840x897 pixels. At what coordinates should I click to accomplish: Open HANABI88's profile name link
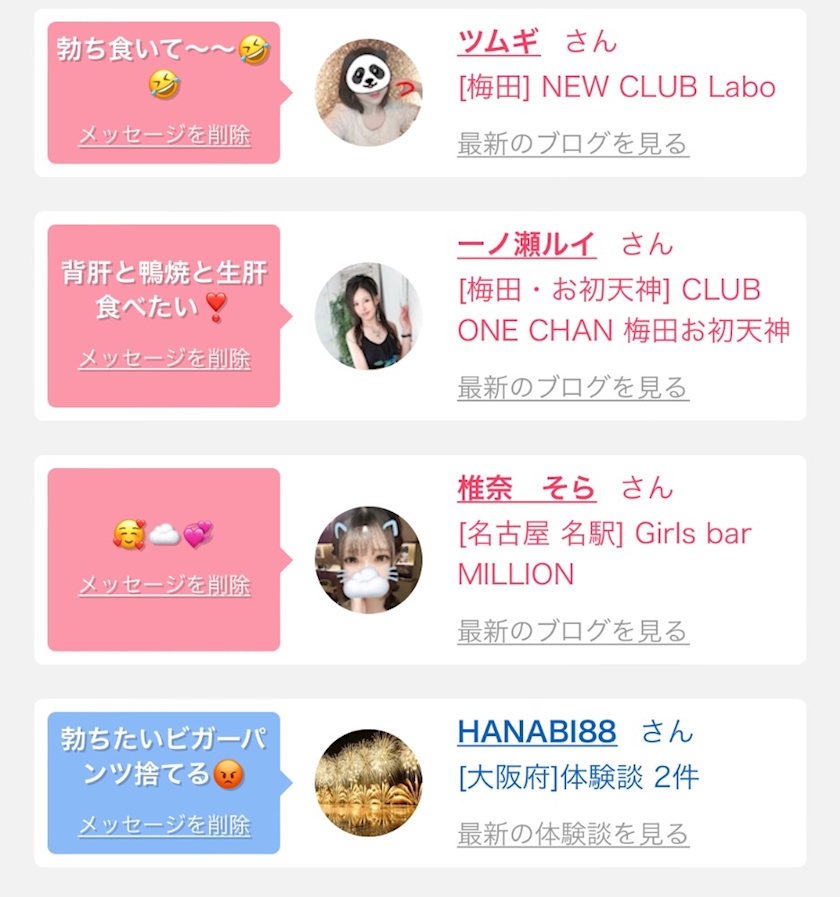coord(537,732)
